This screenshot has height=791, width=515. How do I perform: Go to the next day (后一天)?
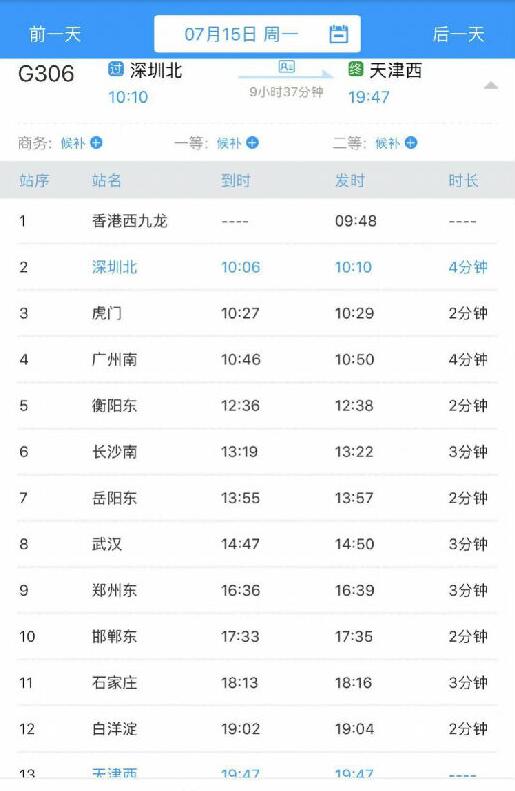point(458,34)
